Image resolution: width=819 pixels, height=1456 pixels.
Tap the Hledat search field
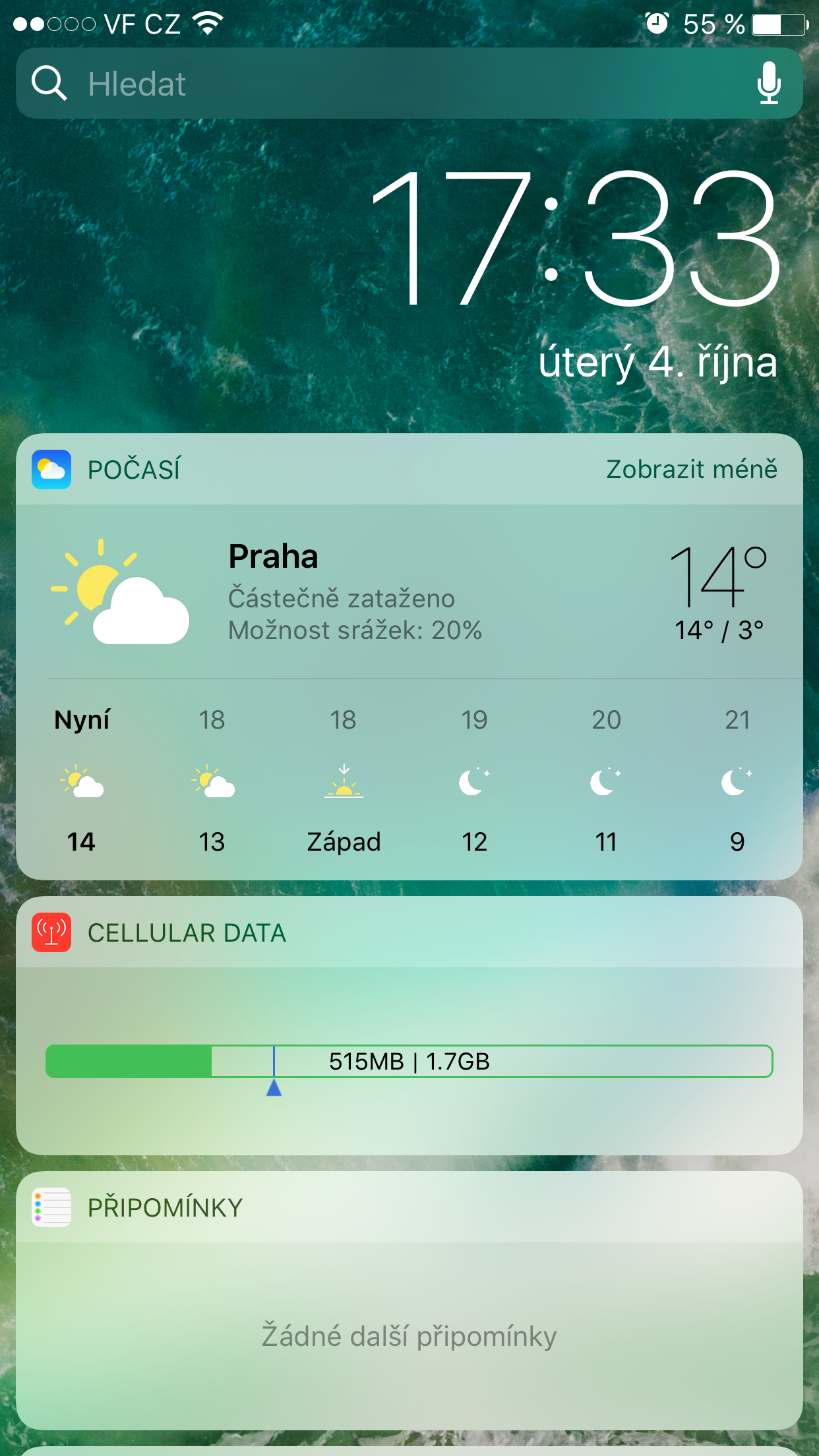point(396,84)
